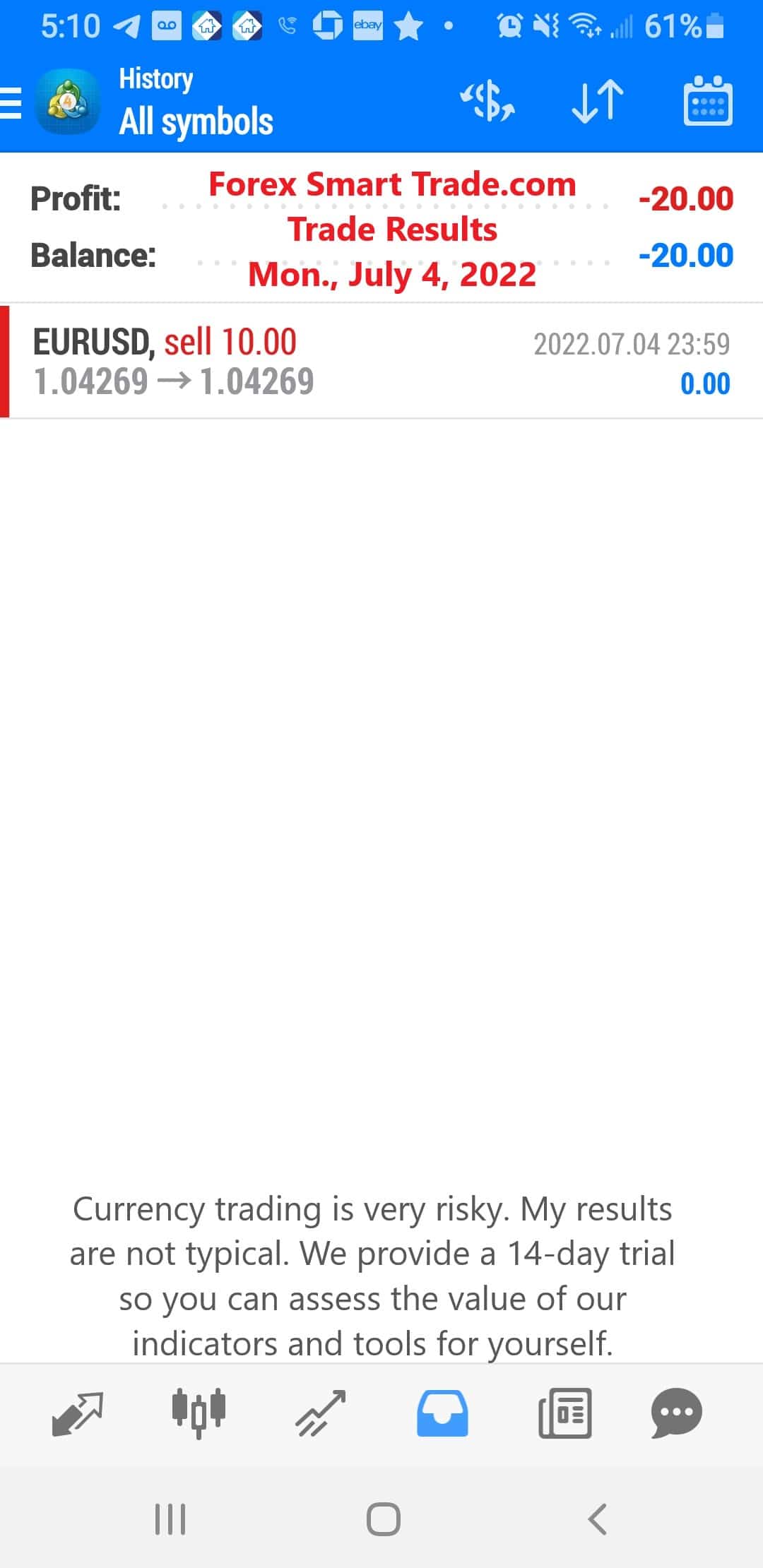Image resolution: width=763 pixels, height=1568 pixels.
Task: Open the symbol filter dollar icon
Action: click(x=487, y=102)
